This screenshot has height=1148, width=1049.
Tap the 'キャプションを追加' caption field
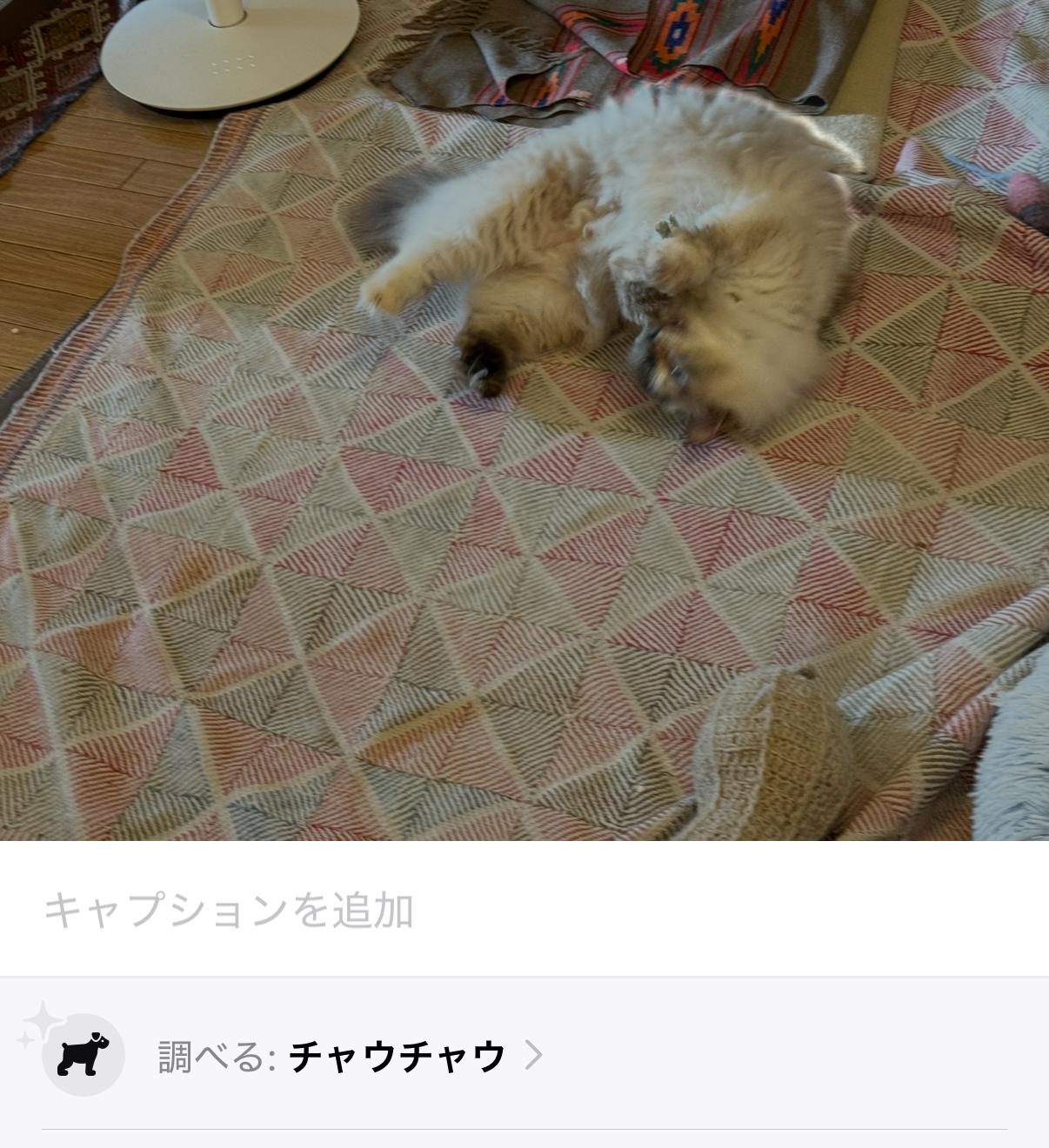[229, 910]
